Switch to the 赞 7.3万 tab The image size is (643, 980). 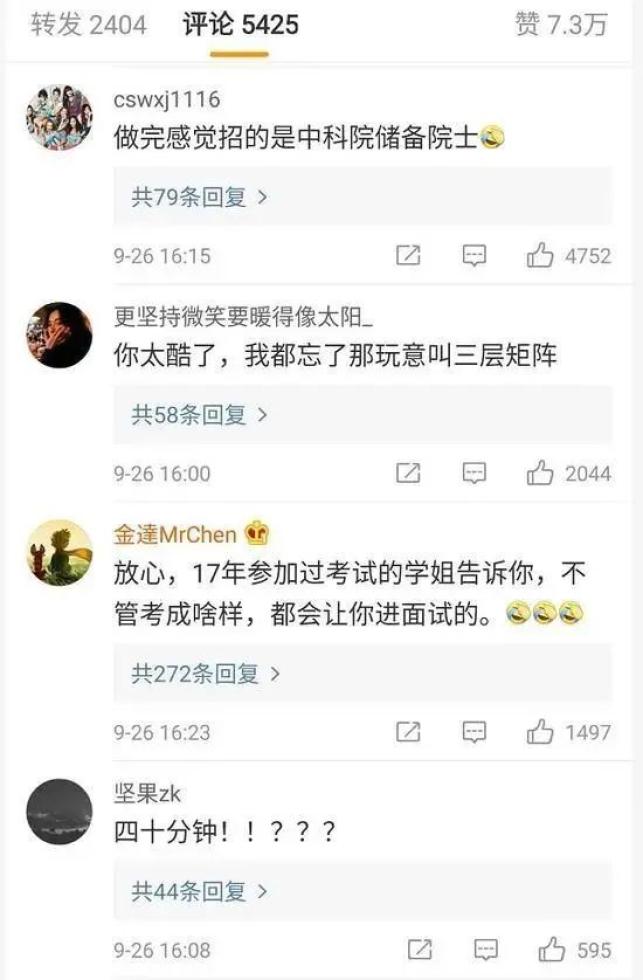(561, 25)
